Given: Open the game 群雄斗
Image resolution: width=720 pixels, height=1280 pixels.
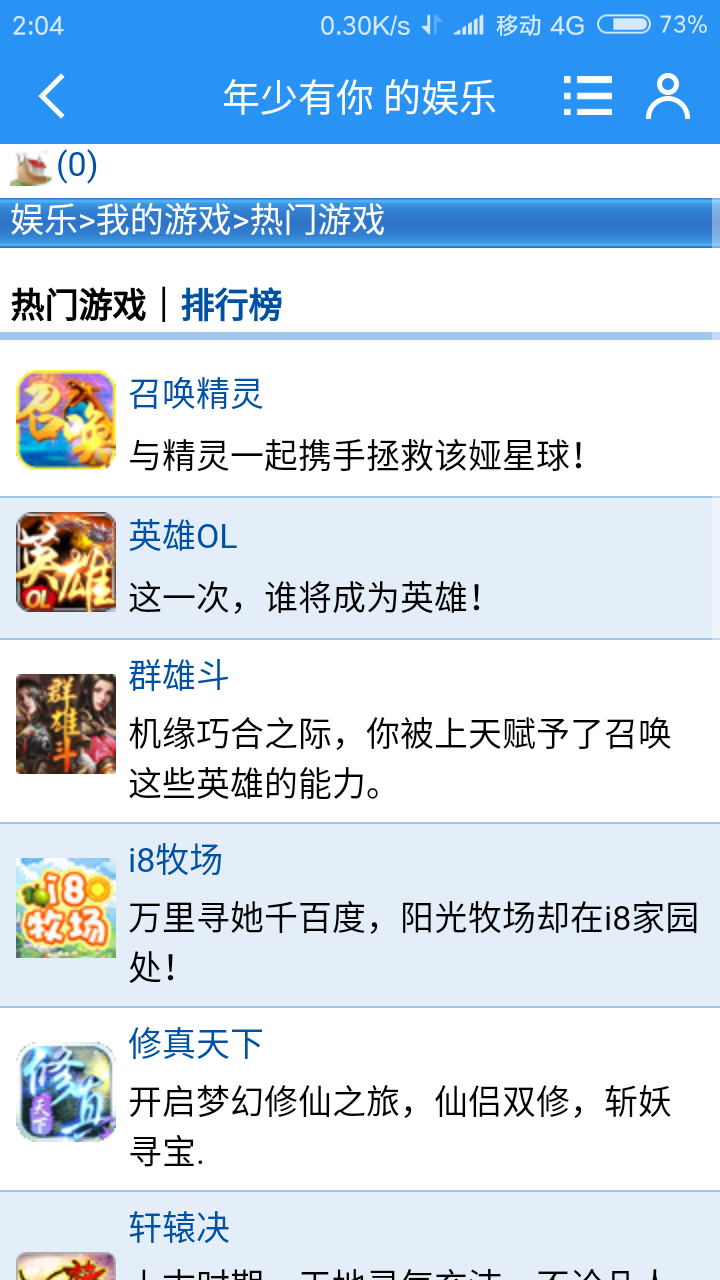Looking at the screenshot, I should tap(179, 677).
